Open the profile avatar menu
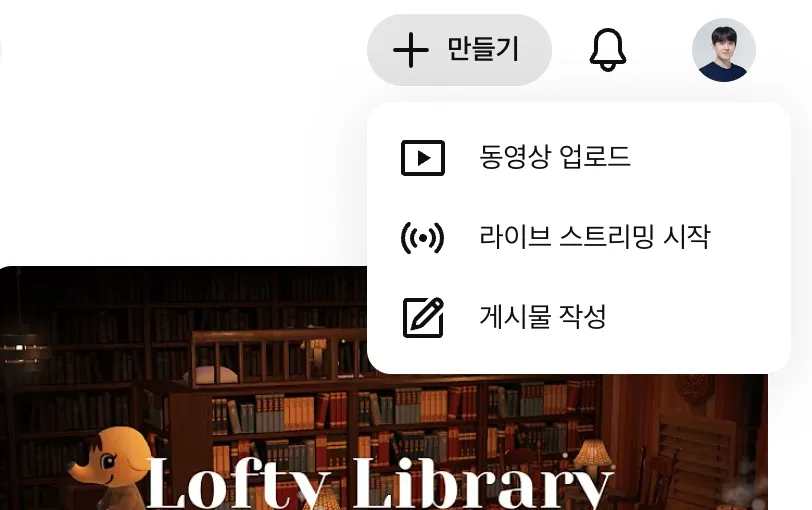The height and width of the screenshot is (510, 812). tap(724, 50)
